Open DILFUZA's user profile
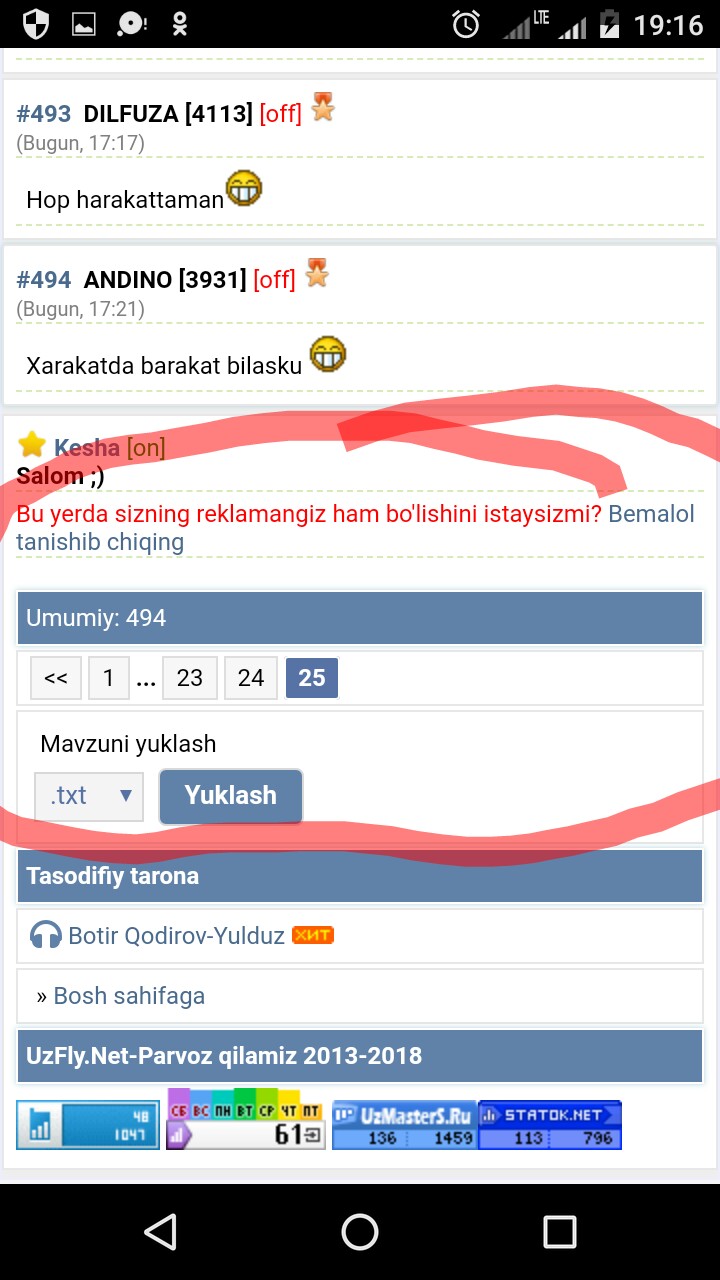Screen dimensions: 720x1280 (x=167, y=114)
